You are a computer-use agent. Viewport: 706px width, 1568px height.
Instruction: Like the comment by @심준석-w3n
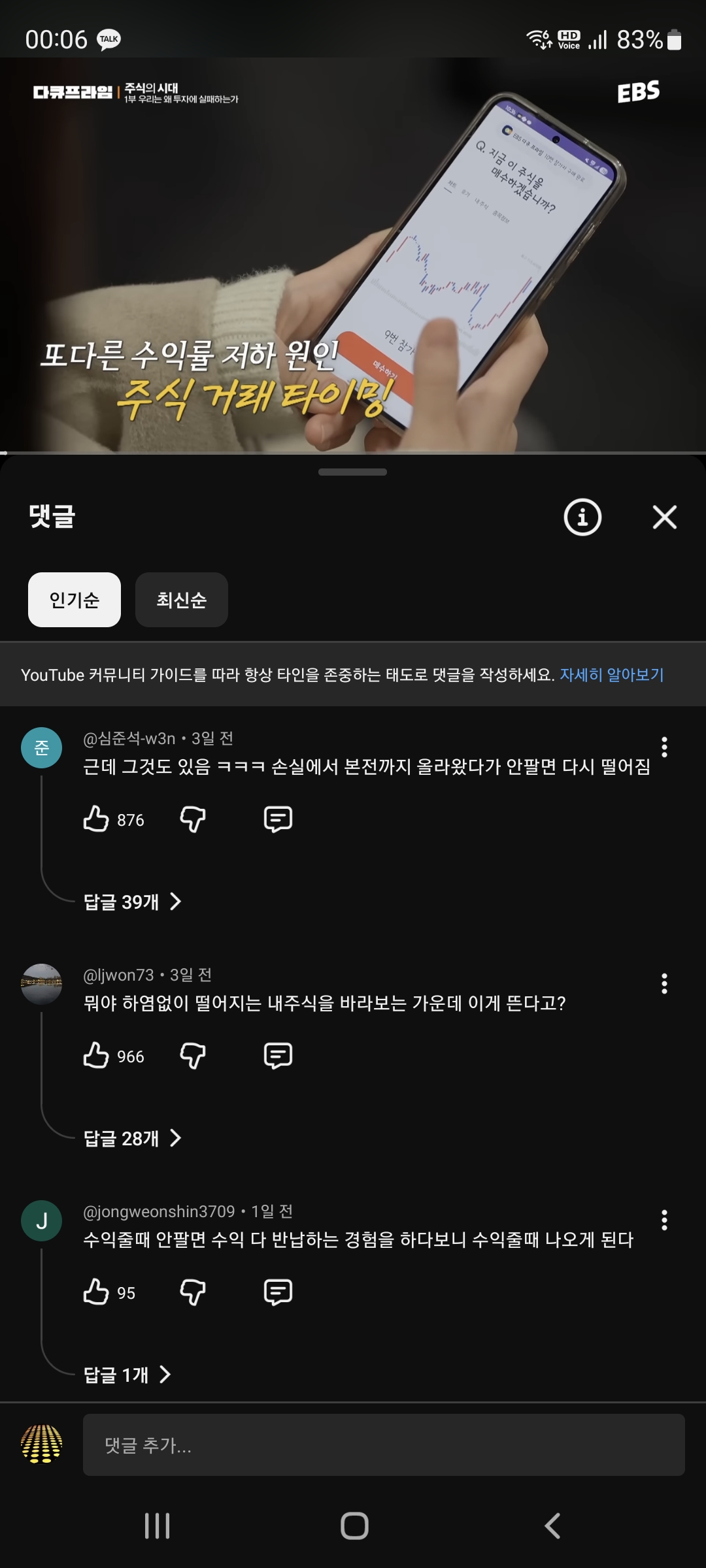click(96, 819)
